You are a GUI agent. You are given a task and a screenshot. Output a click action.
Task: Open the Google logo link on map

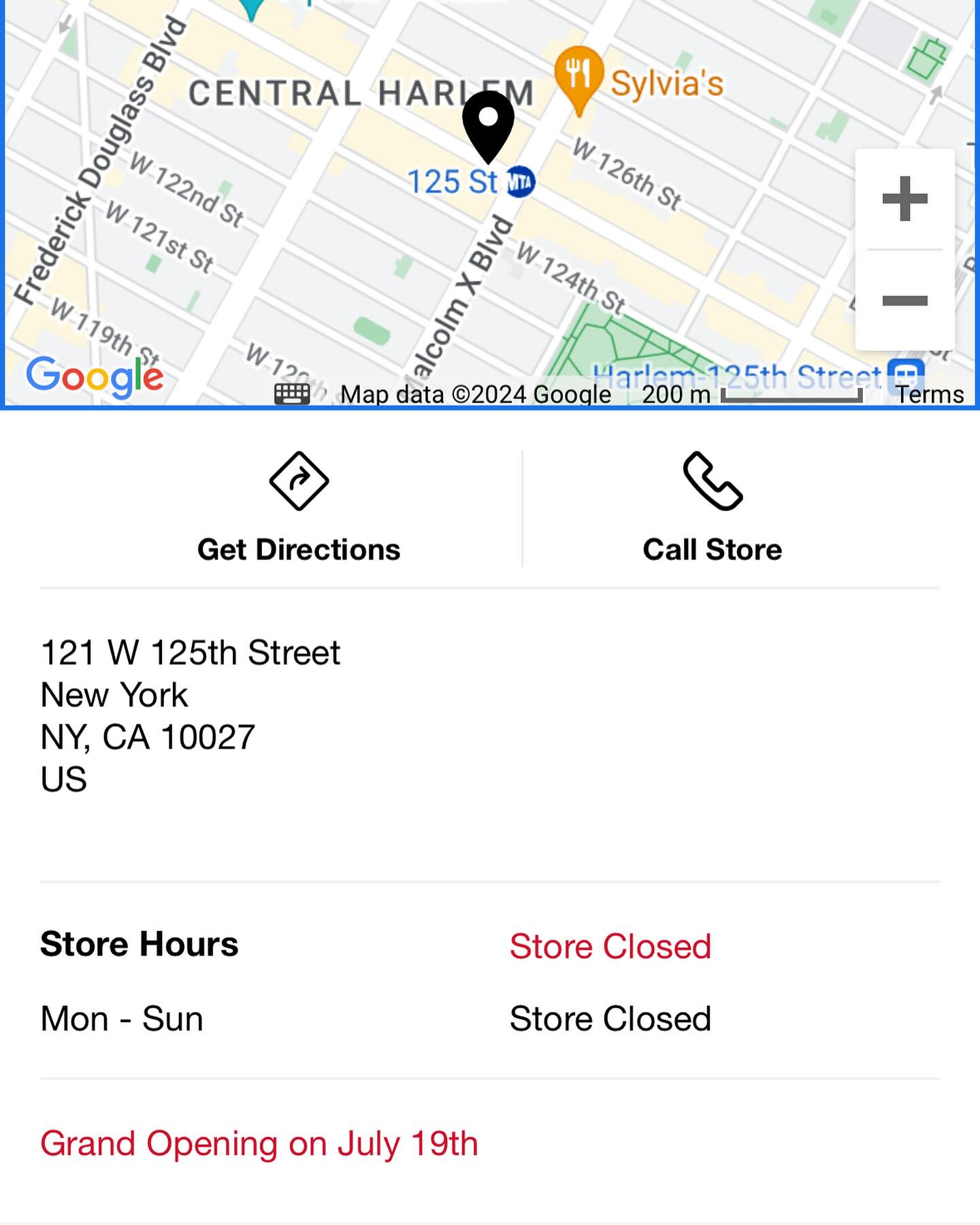click(x=95, y=376)
